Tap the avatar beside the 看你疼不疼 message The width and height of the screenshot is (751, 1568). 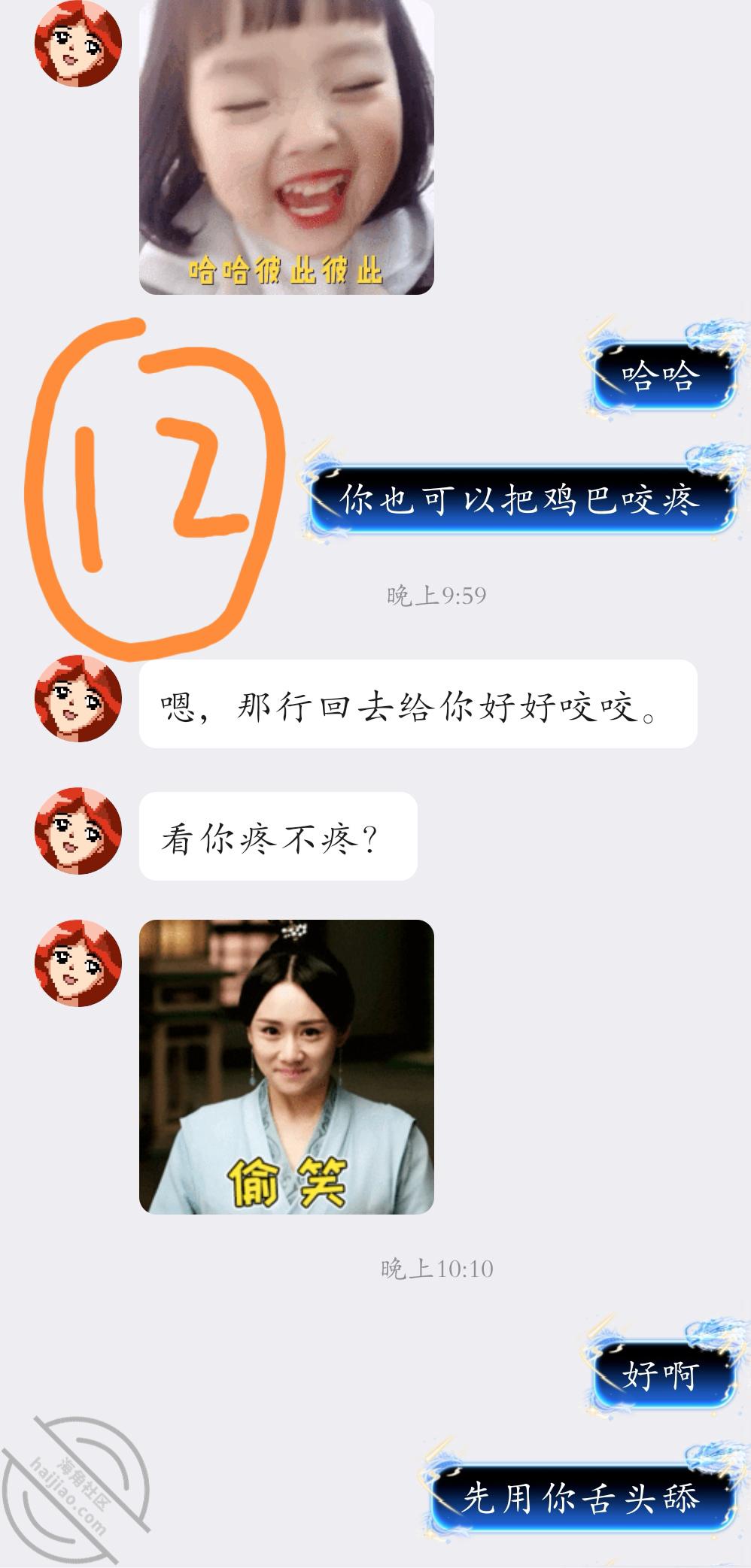(78, 831)
